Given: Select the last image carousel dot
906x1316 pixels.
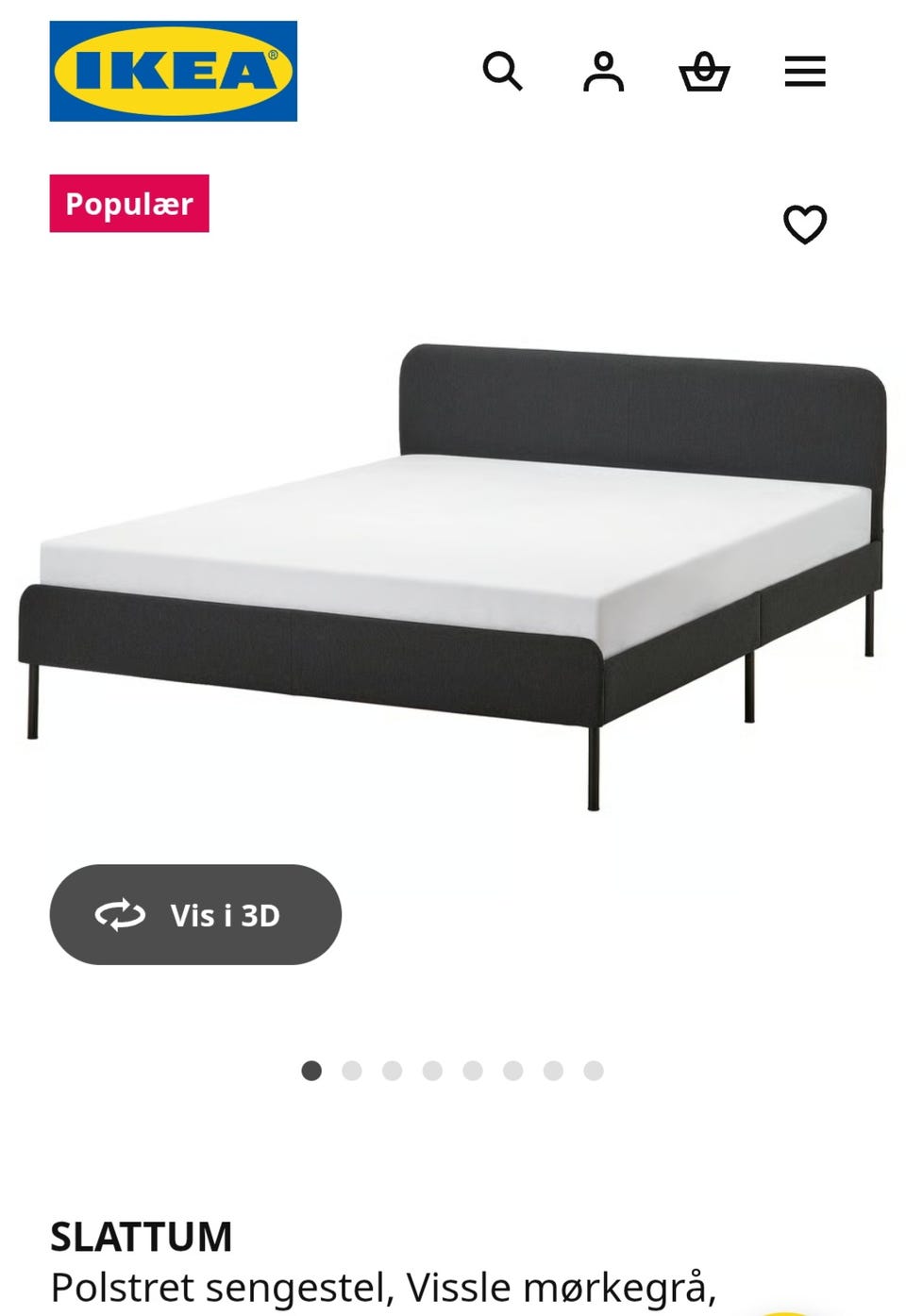Looking at the screenshot, I should point(594,1071).
